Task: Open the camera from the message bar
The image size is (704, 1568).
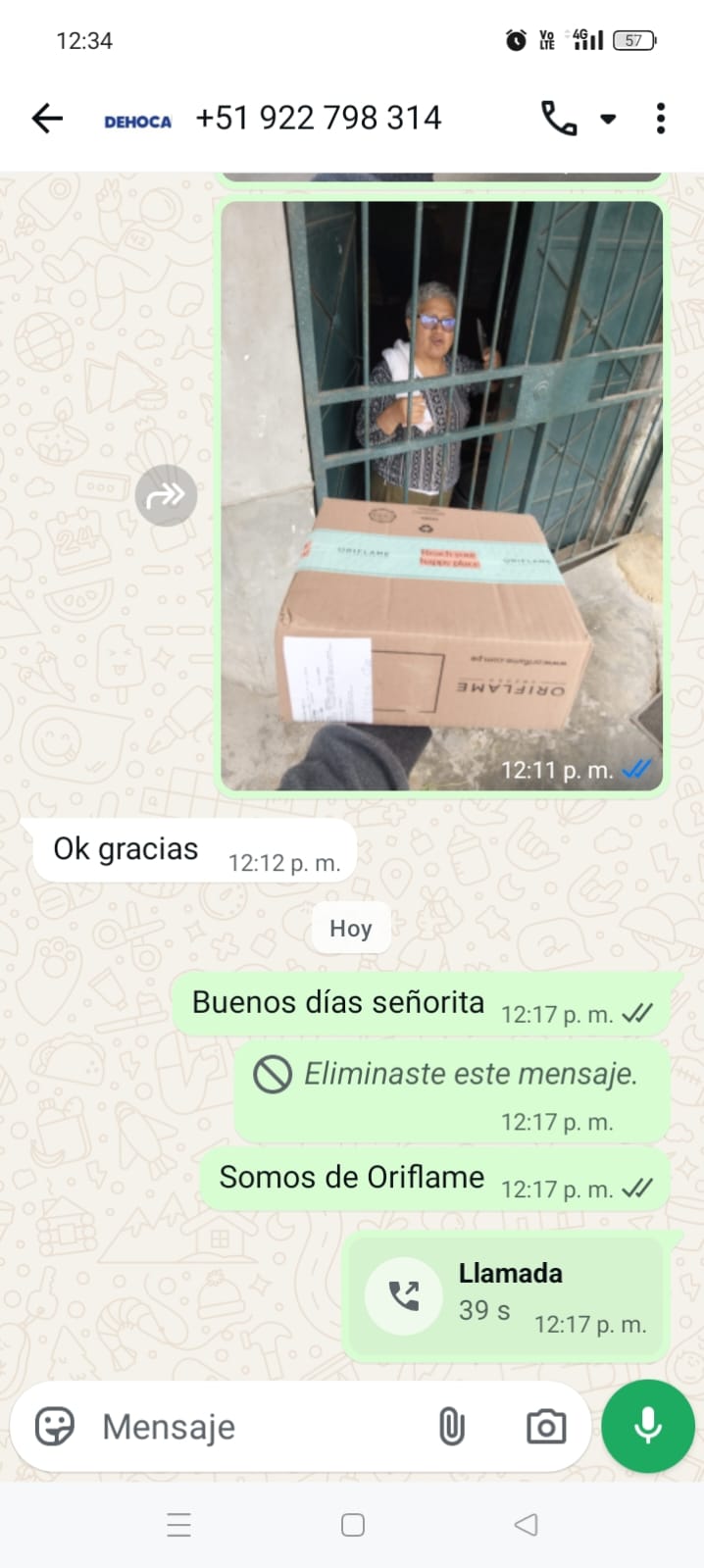Action: tap(545, 1427)
